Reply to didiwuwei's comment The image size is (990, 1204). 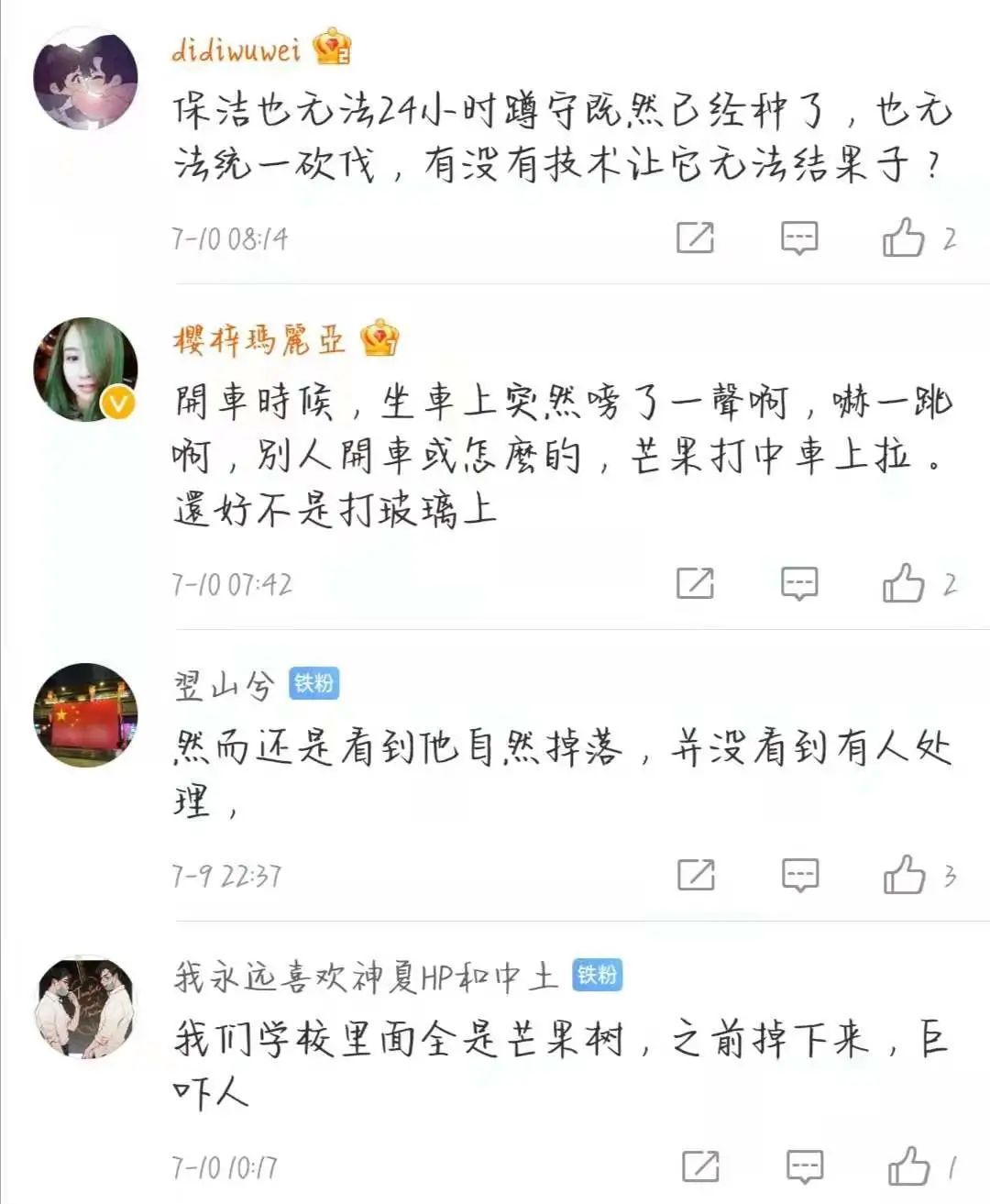799,237
